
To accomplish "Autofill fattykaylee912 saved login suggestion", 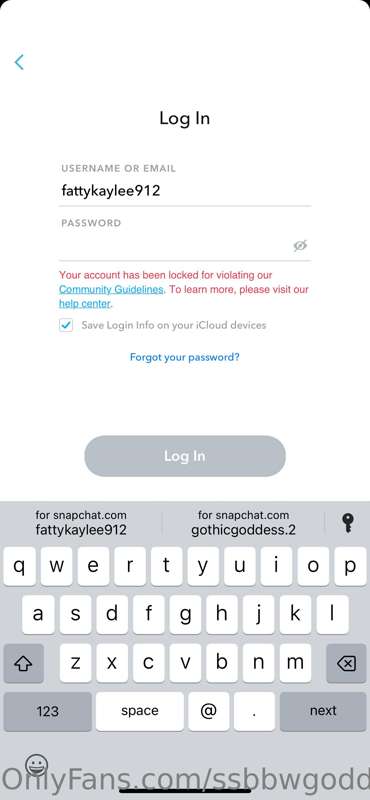I will pos(81,523).
